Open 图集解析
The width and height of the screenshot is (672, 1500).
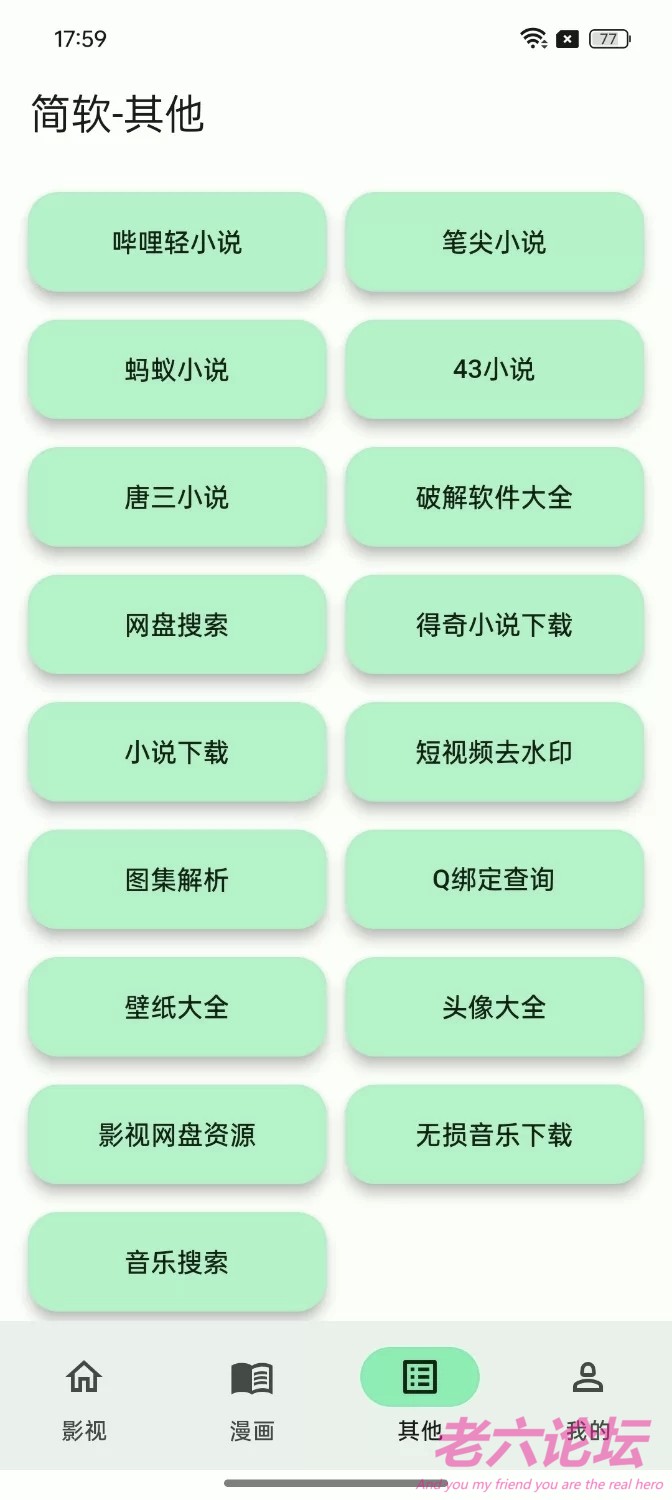(x=177, y=880)
